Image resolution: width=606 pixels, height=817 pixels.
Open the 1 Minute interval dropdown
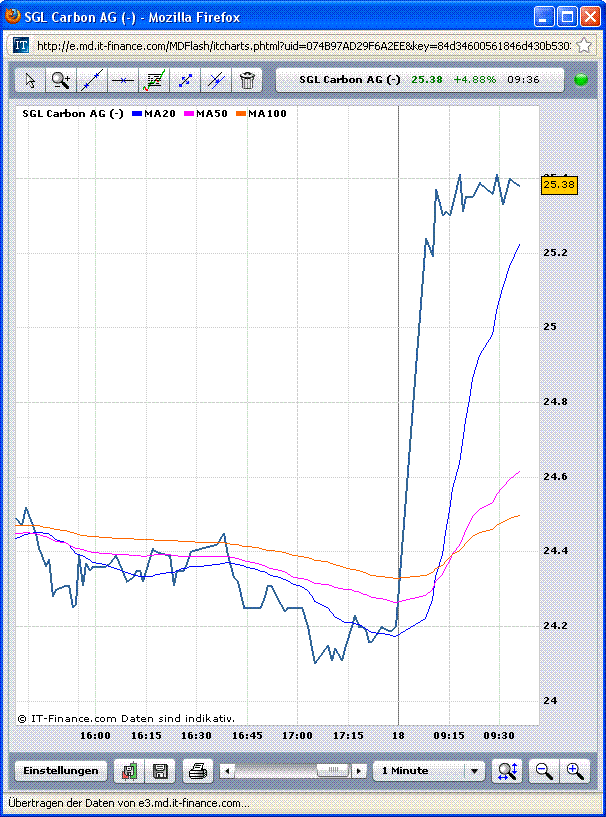pos(429,771)
